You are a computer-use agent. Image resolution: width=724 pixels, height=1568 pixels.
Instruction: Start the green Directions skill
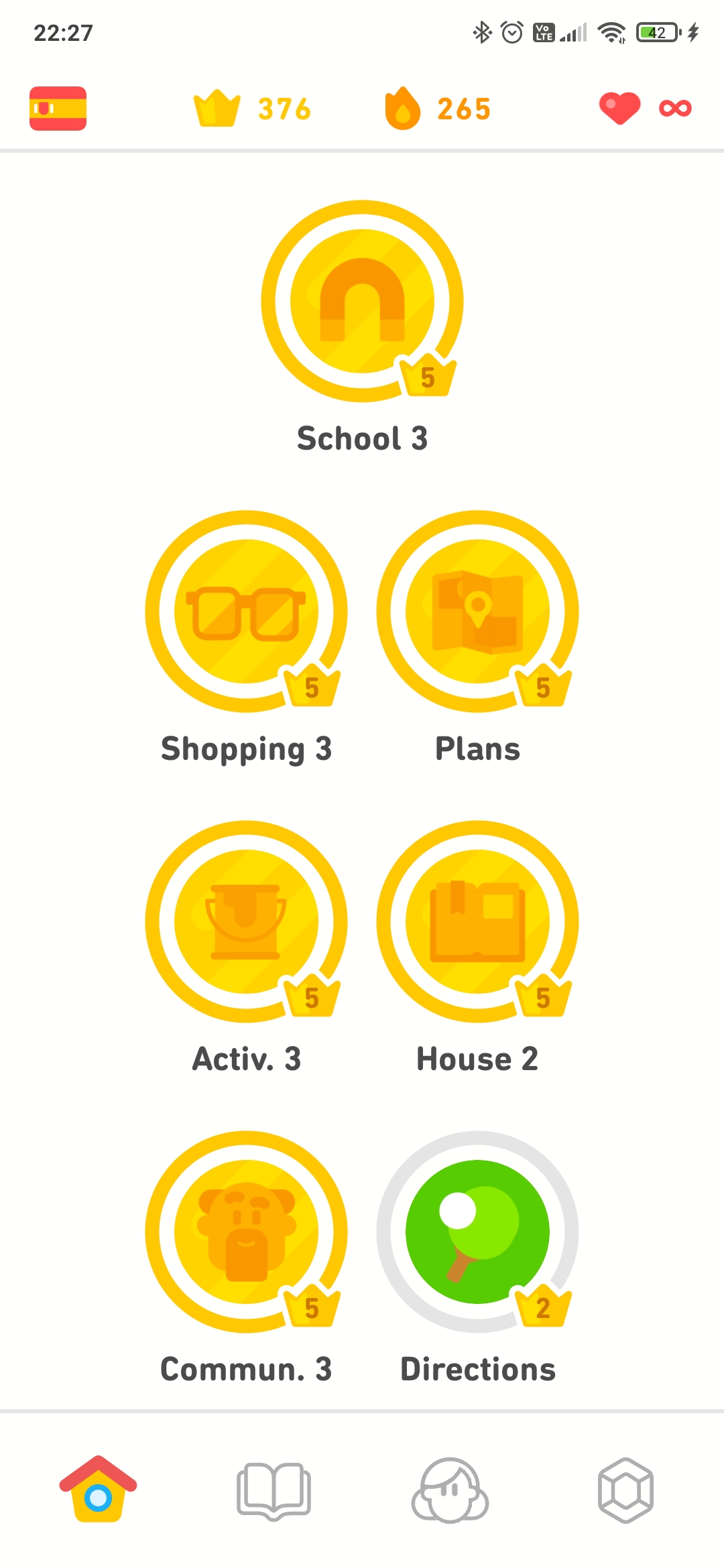tap(478, 1233)
